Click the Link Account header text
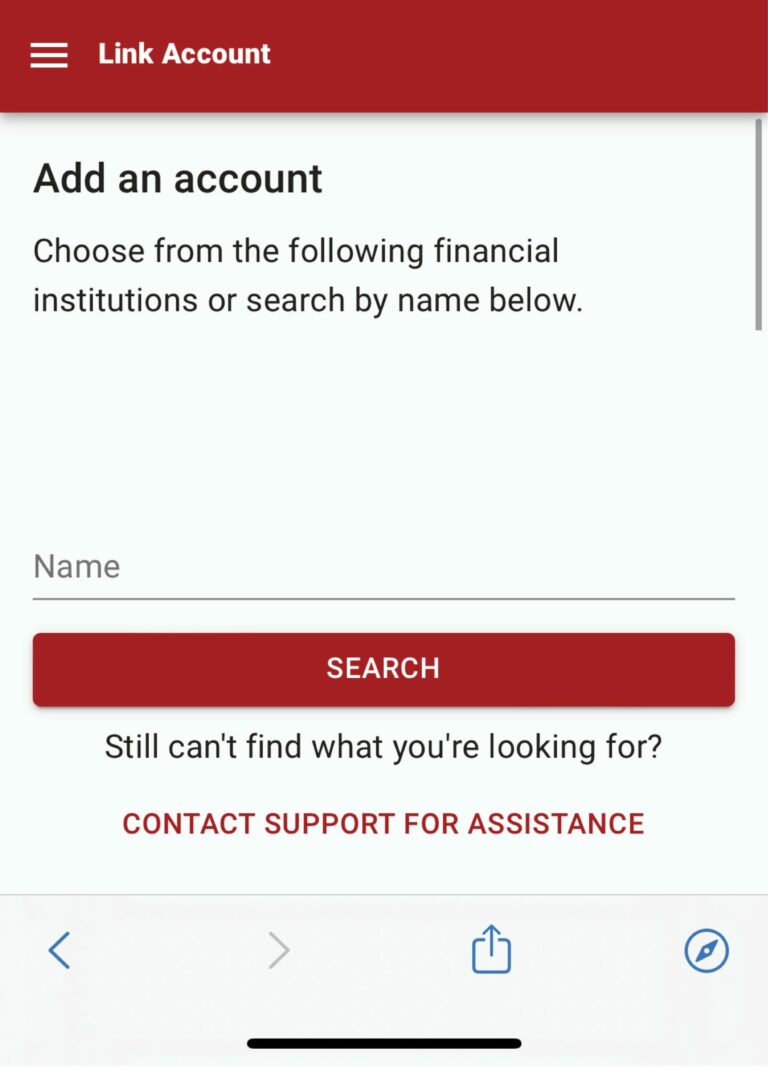Viewport: 768px width, 1067px height. tap(184, 54)
